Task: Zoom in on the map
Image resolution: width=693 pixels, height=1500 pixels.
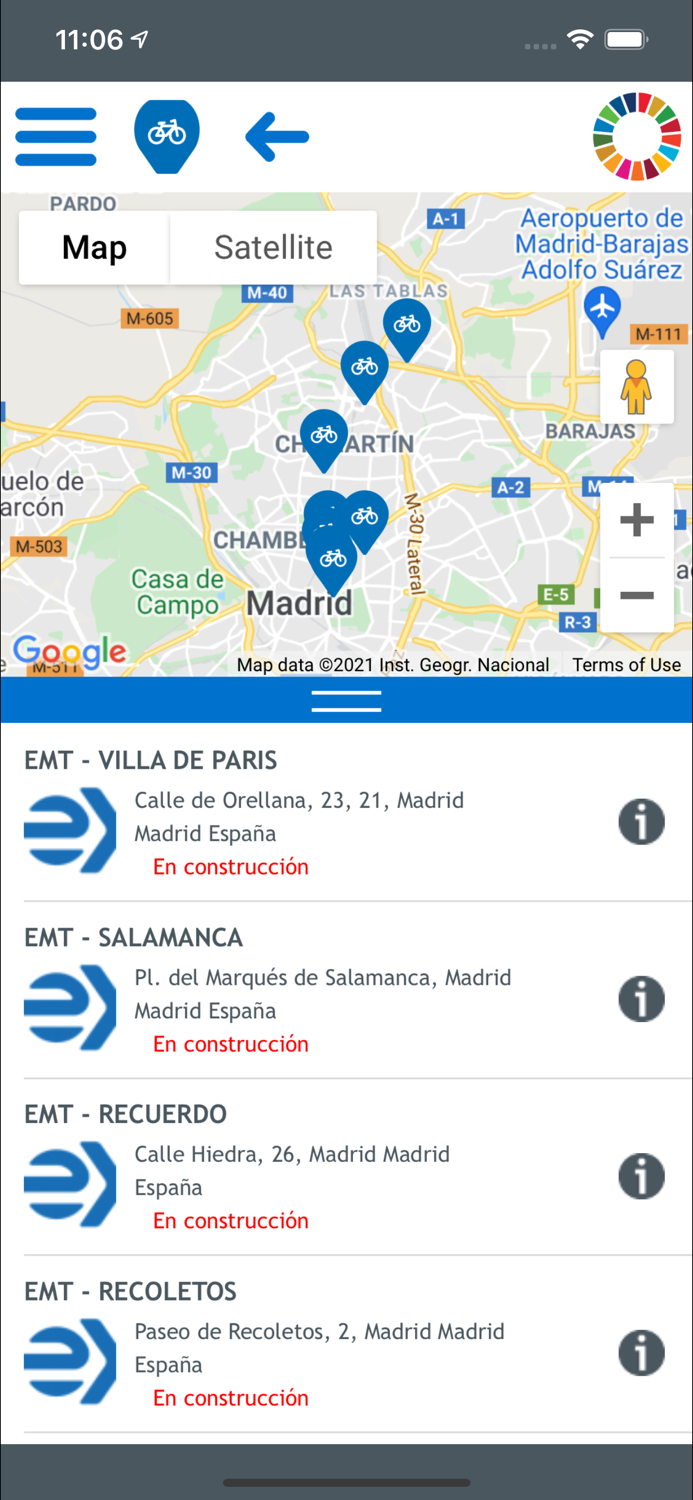Action: pyautogui.click(x=636, y=520)
